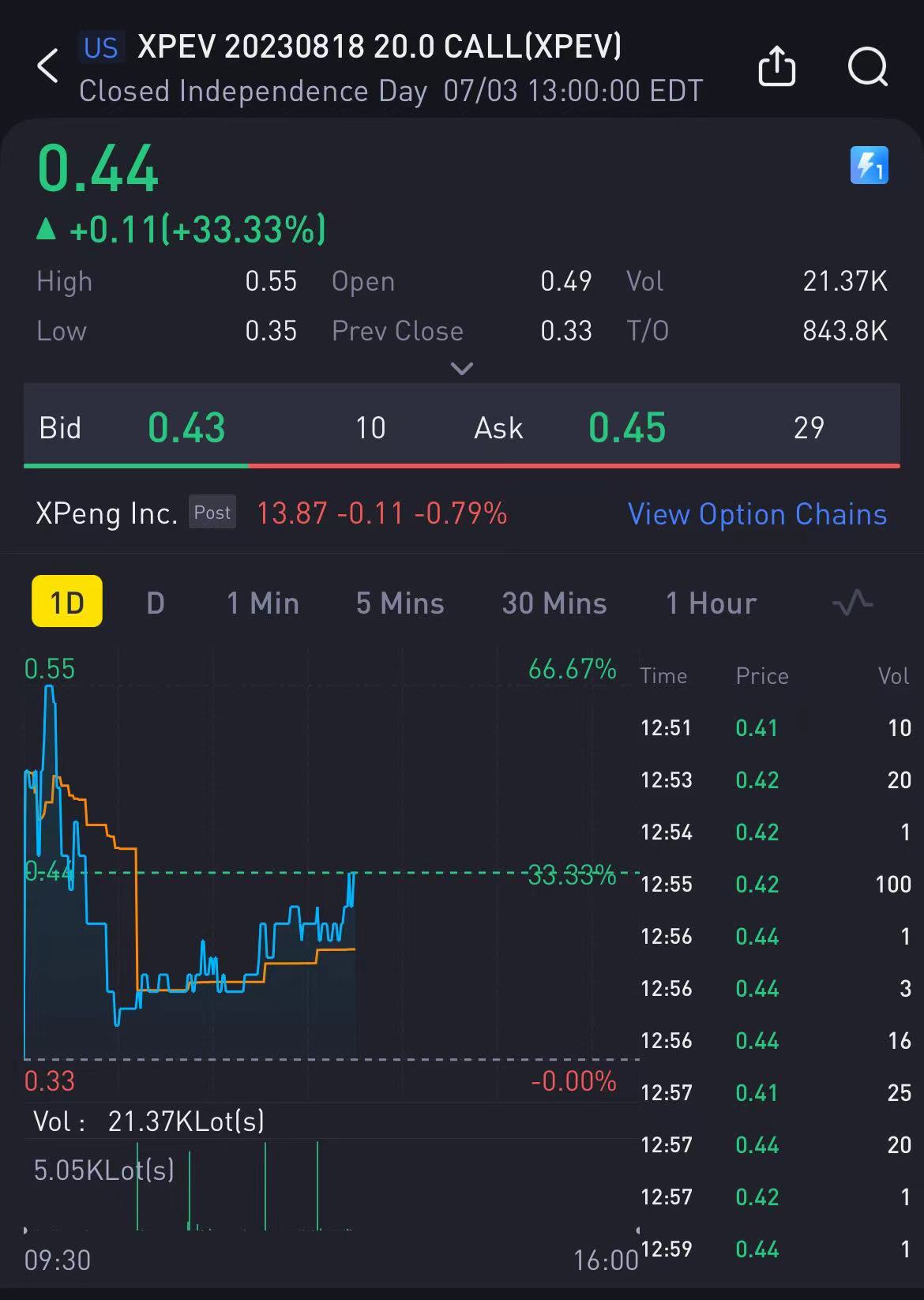Switch chart to 1 Min interval
Image resolution: width=924 pixels, height=1300 pixels.
point(263,603)
